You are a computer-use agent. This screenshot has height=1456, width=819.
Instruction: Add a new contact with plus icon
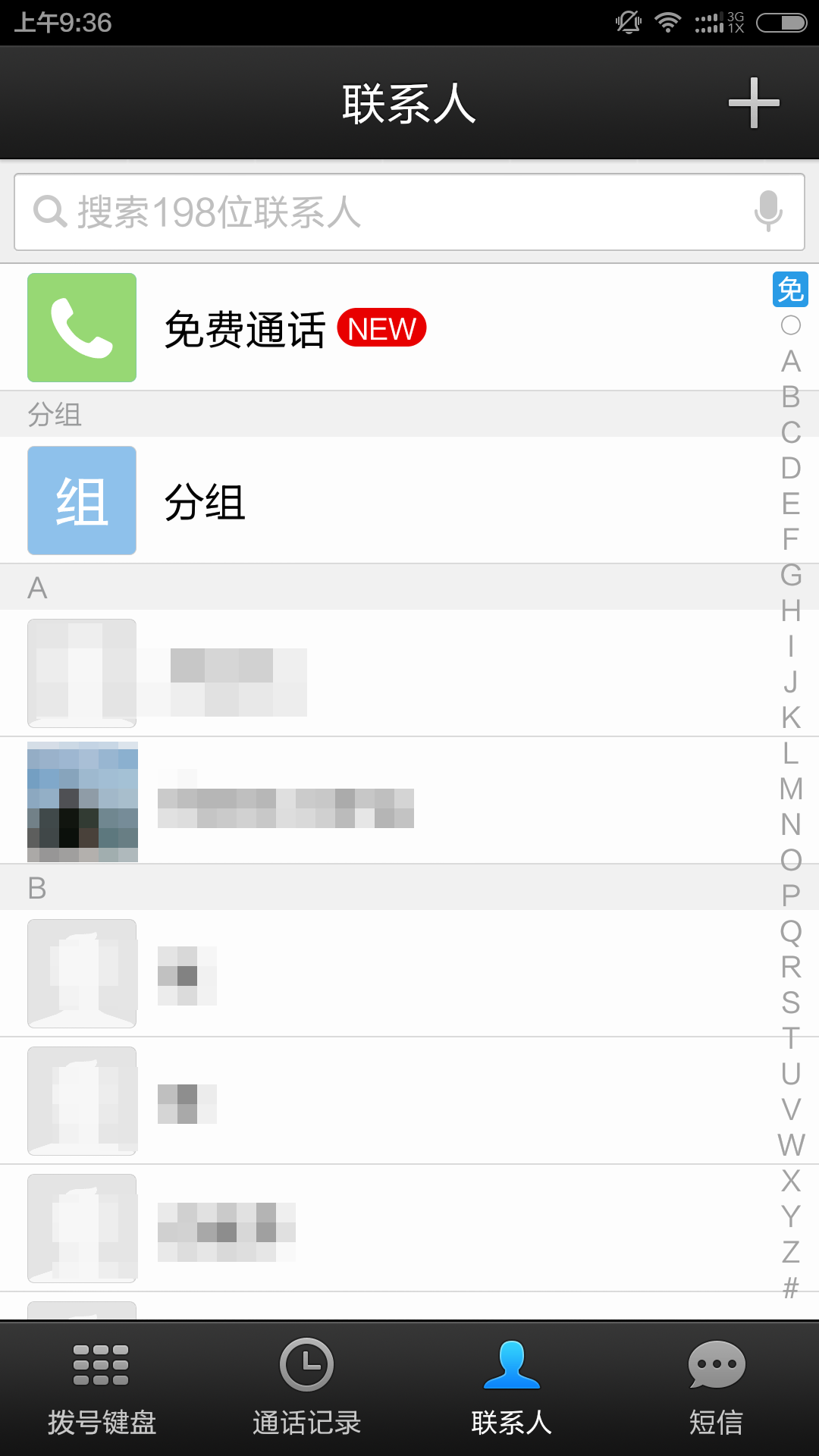pyautogui.click(x=754, y=103)
